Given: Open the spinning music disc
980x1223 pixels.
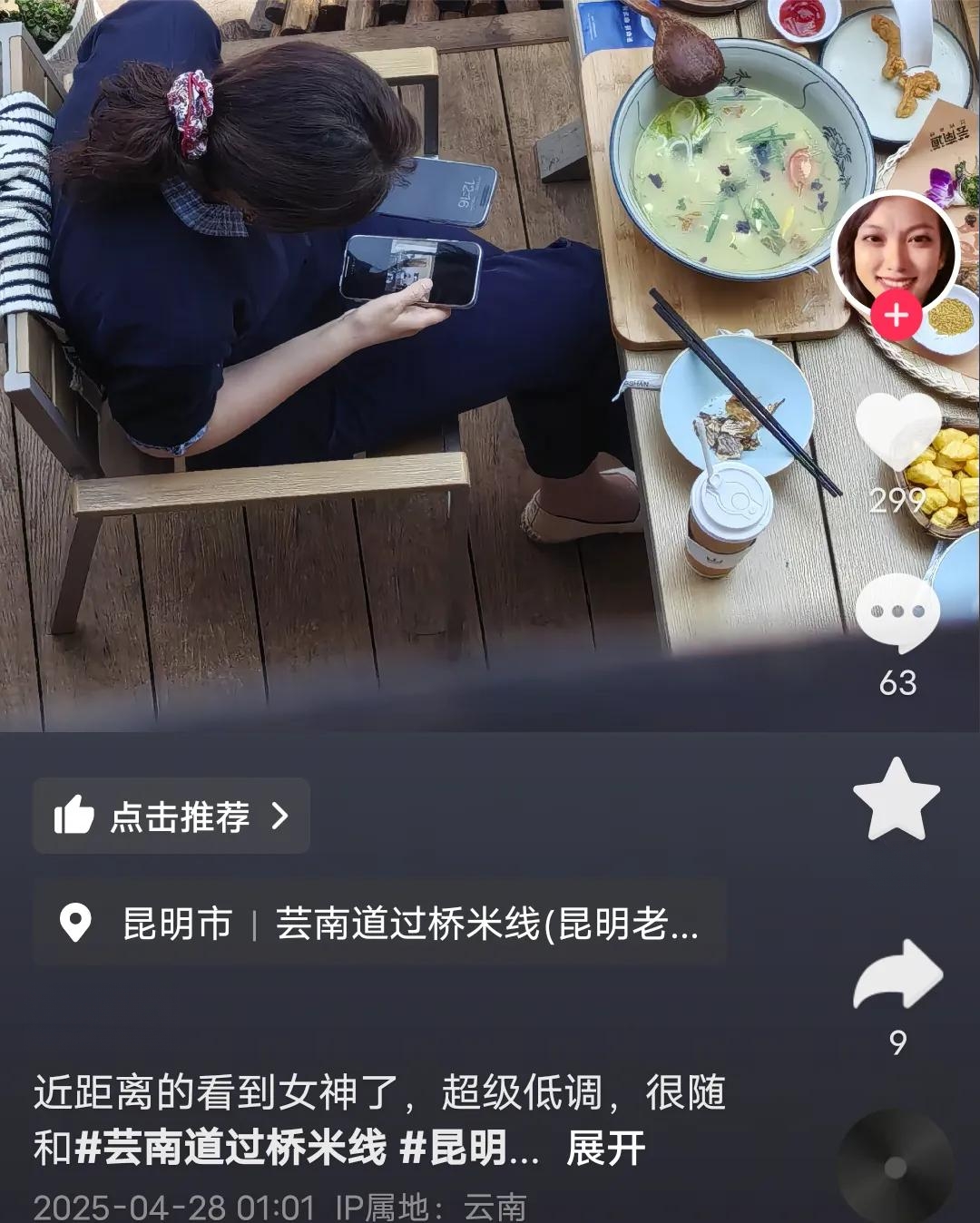Looking at the screenshot, I should [895, 1167].
